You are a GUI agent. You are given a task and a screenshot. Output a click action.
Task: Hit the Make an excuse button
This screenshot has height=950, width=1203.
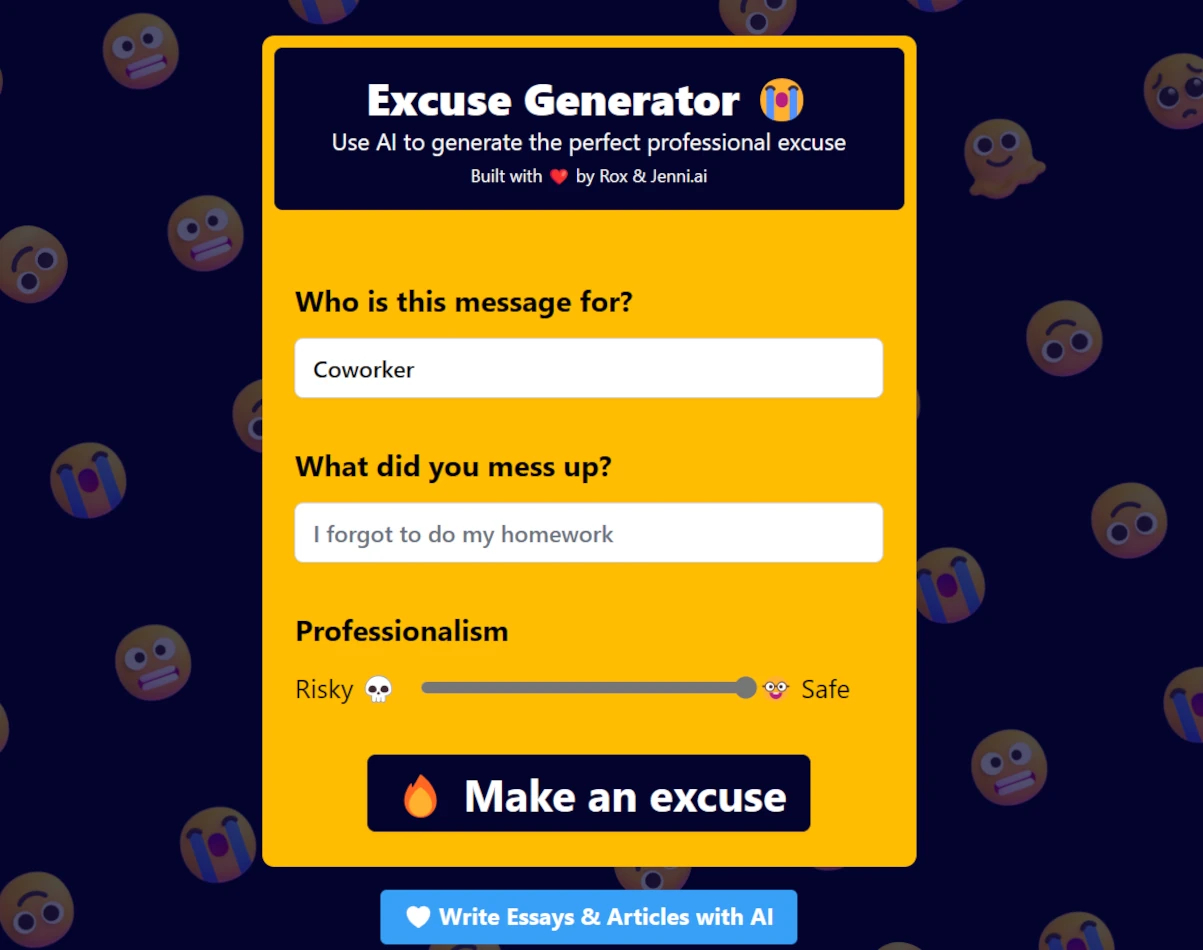[x=588, y=794]
